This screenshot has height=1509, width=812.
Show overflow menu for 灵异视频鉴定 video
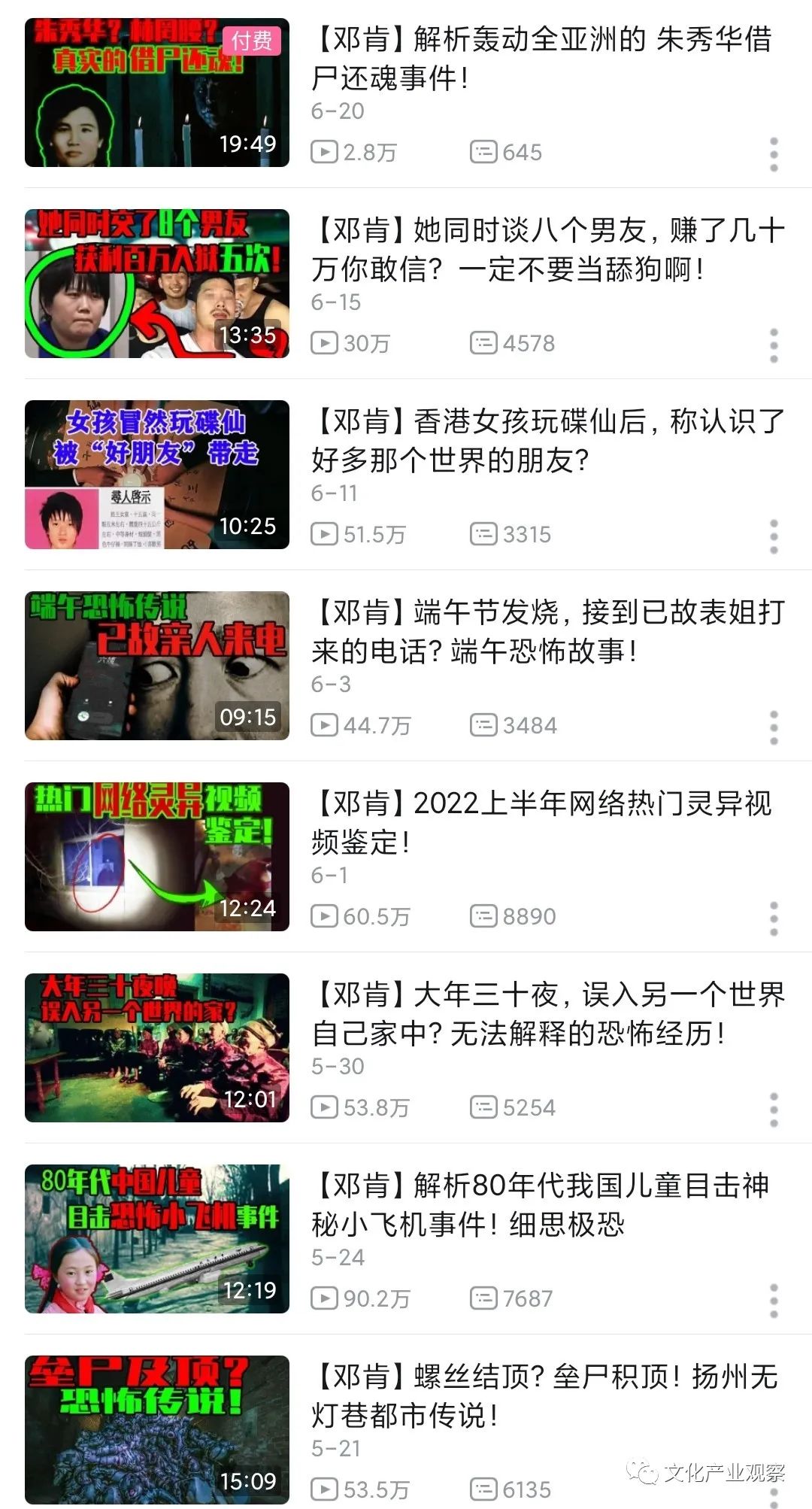pos(774,918)
